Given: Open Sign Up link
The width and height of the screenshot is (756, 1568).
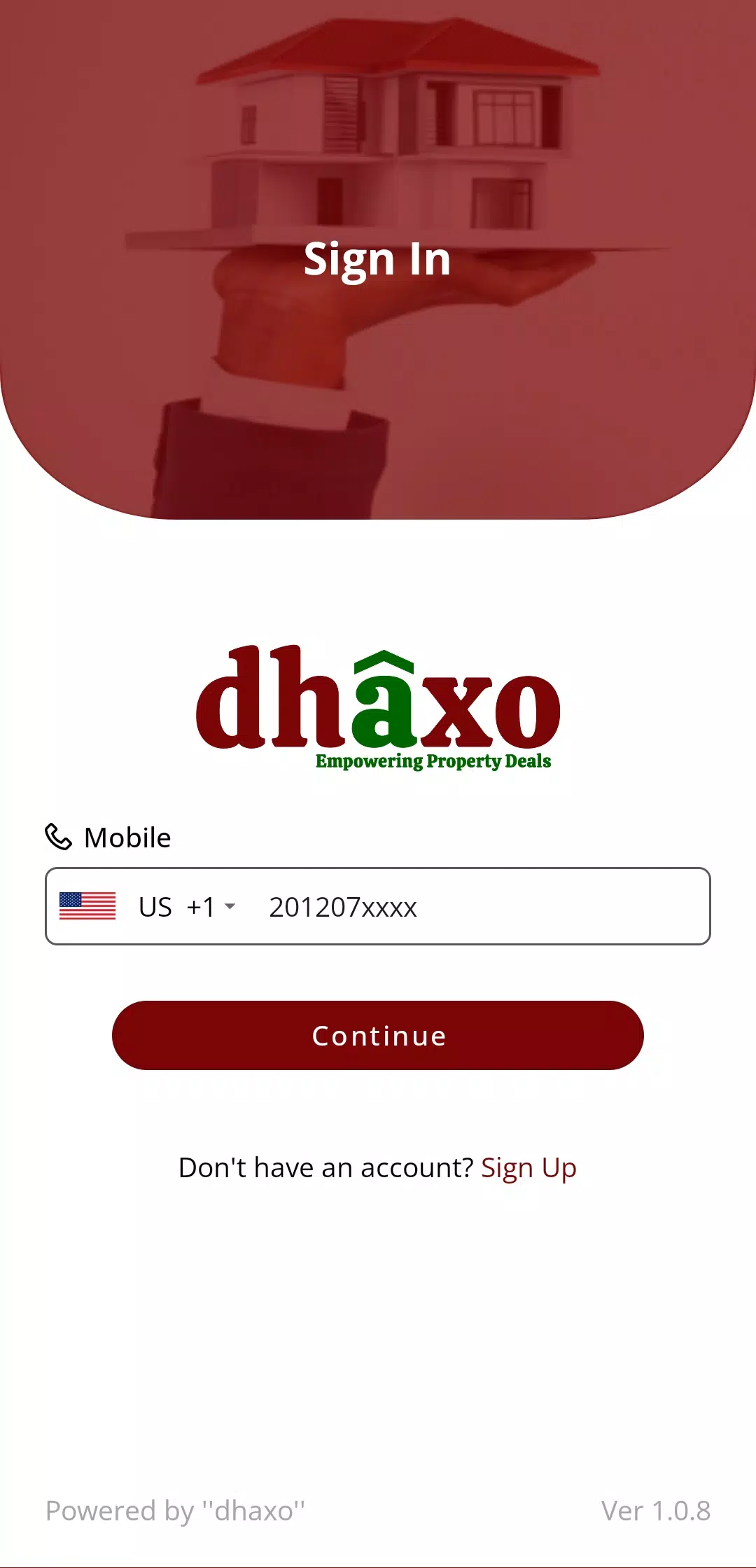Looking at the screenshot, I should (x=528, y=1167).
